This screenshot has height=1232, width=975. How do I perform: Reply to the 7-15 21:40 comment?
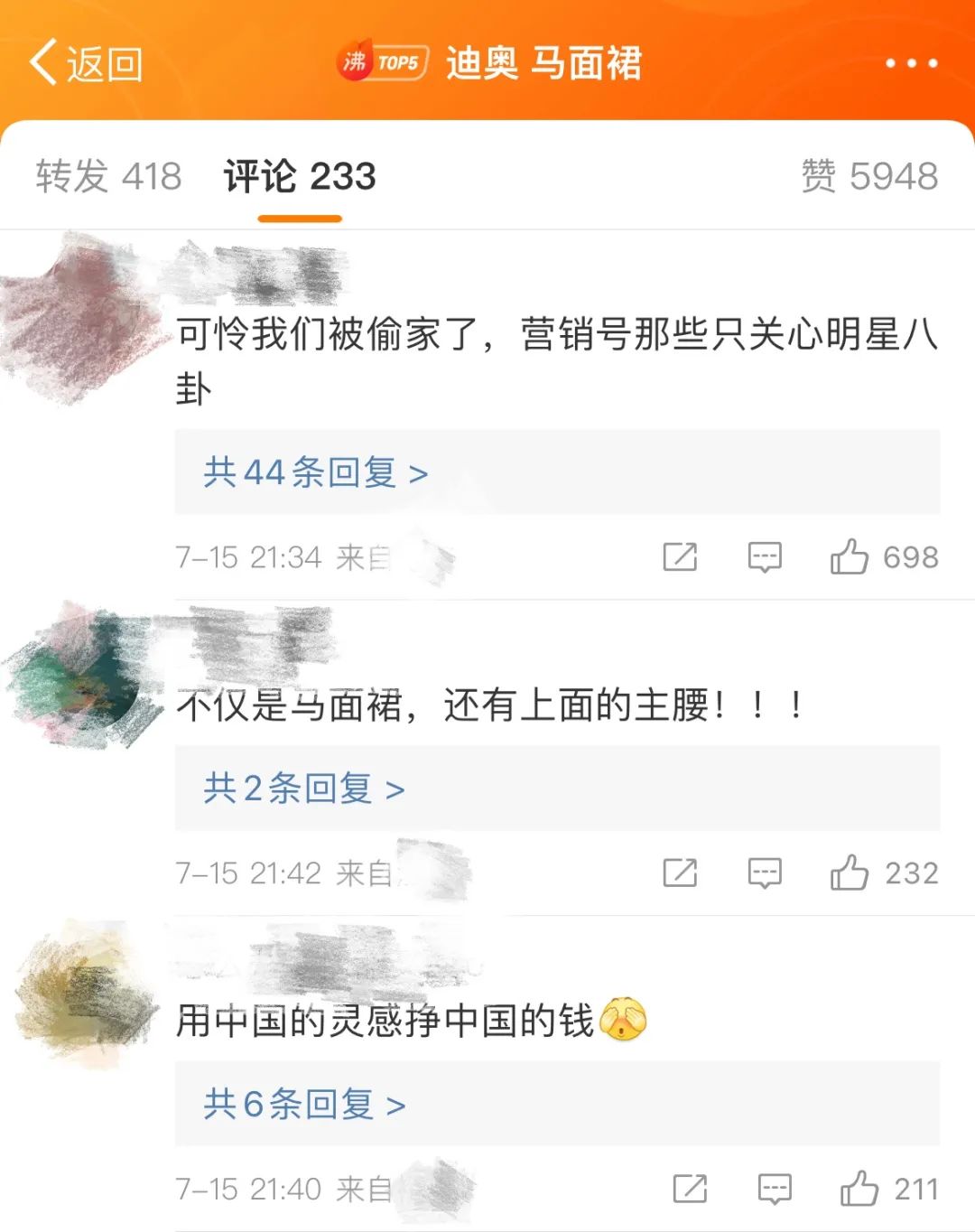(775, 1189)
